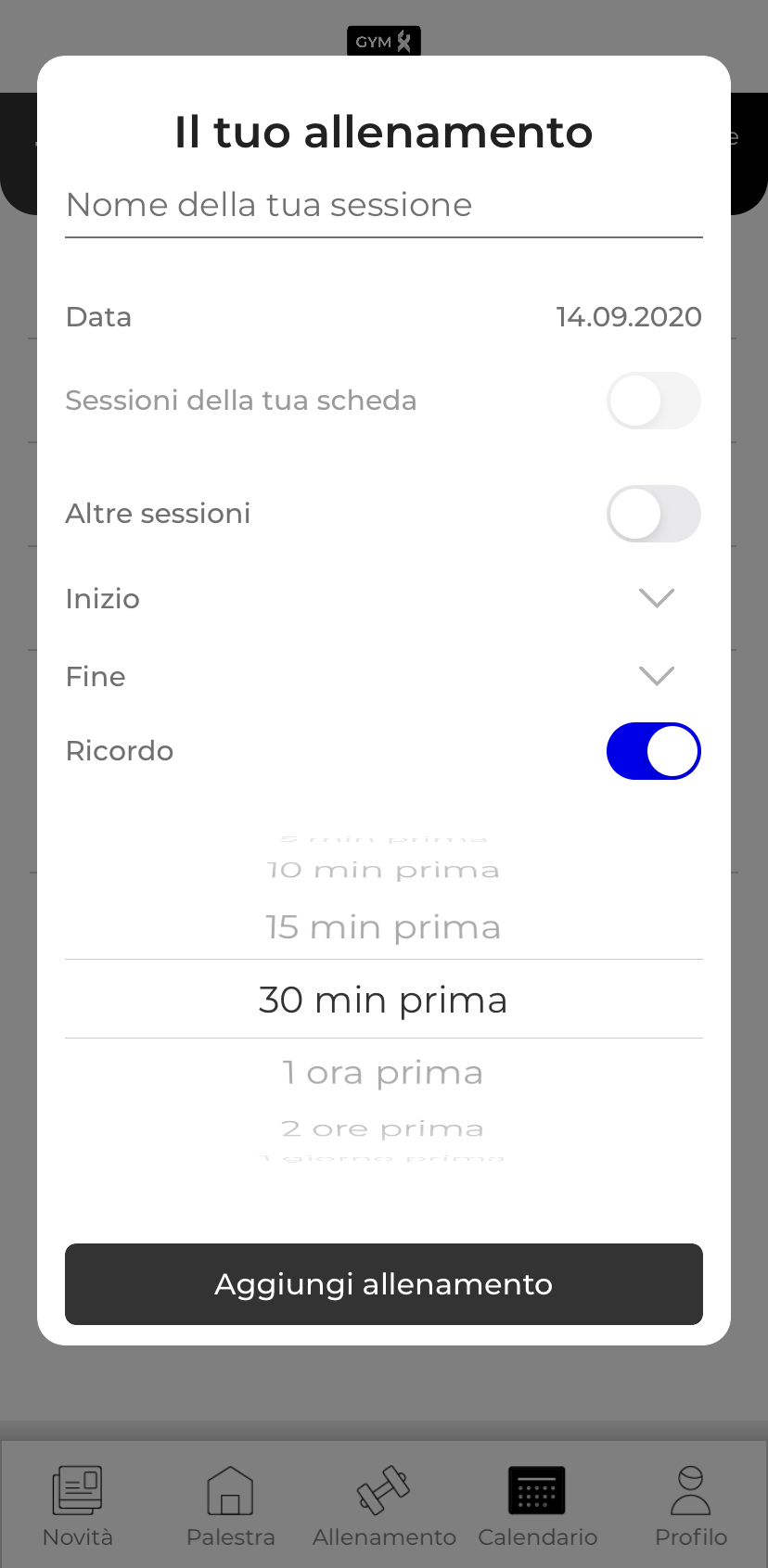Viewport: 768px width, 1568px height.
Task: Tap the session name input field
Action: pos(383,206)
